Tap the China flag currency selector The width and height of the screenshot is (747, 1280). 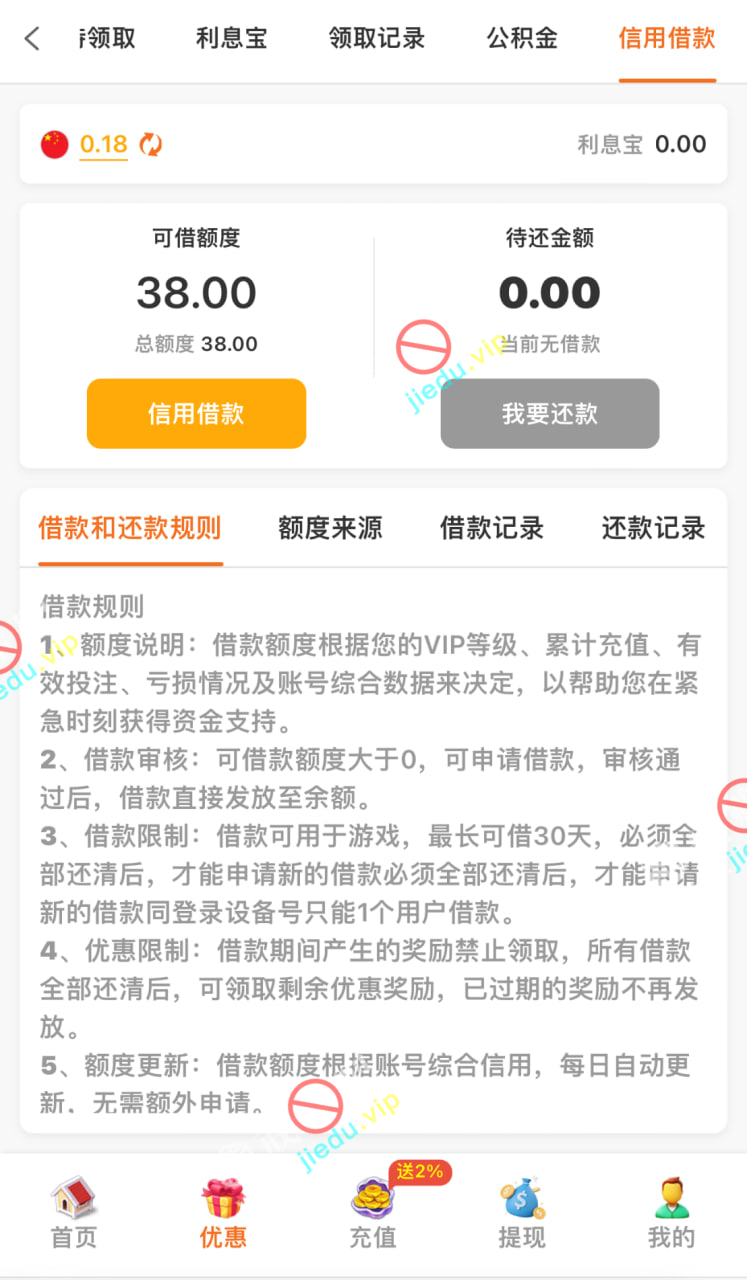pyautogui.click(x=55, y=145)
